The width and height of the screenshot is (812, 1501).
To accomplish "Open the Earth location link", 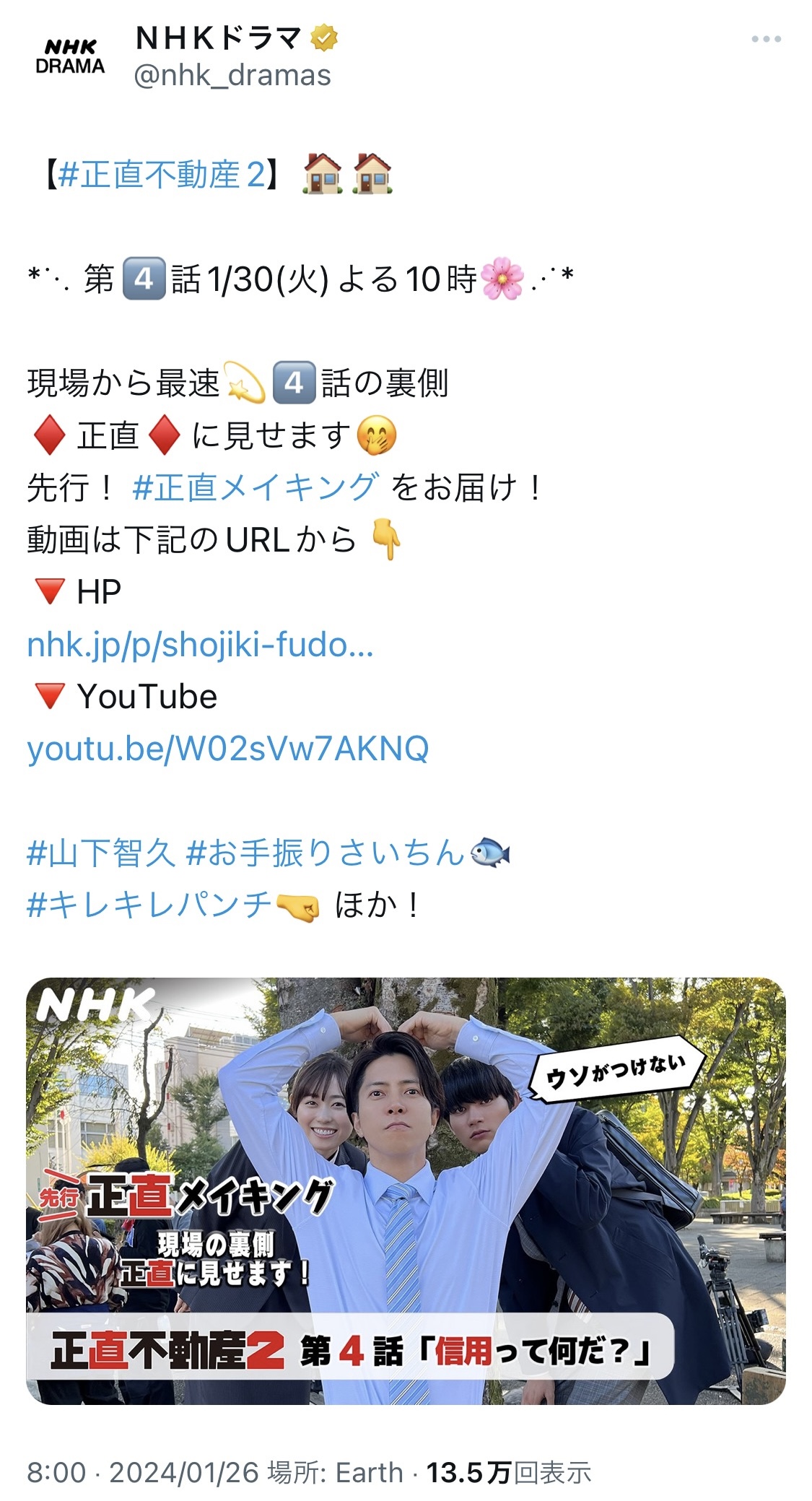I will pyautogui.click(x=370, y=1472).
